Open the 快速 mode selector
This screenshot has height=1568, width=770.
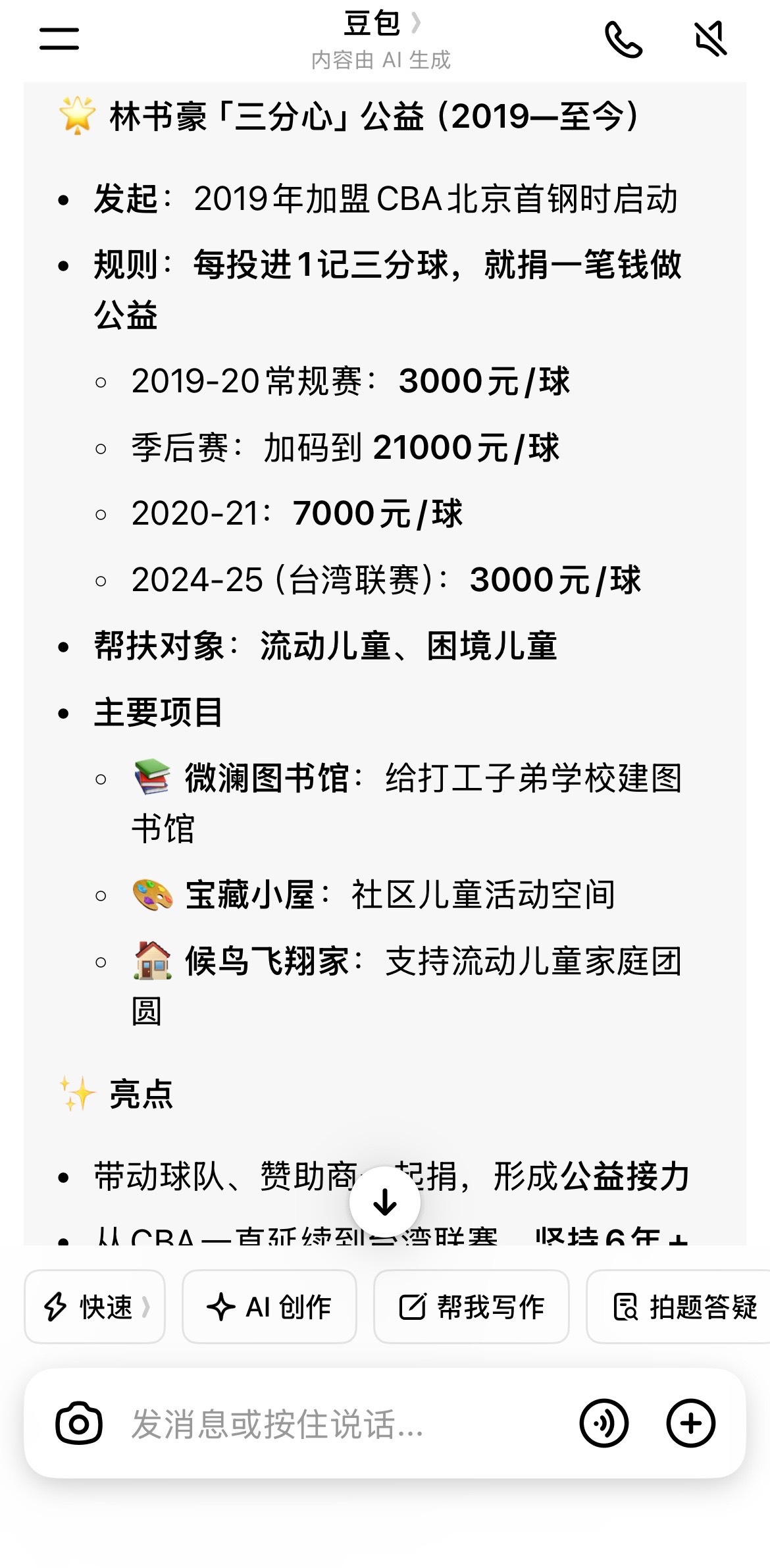pyautogui.click(x=95, y=1307)
